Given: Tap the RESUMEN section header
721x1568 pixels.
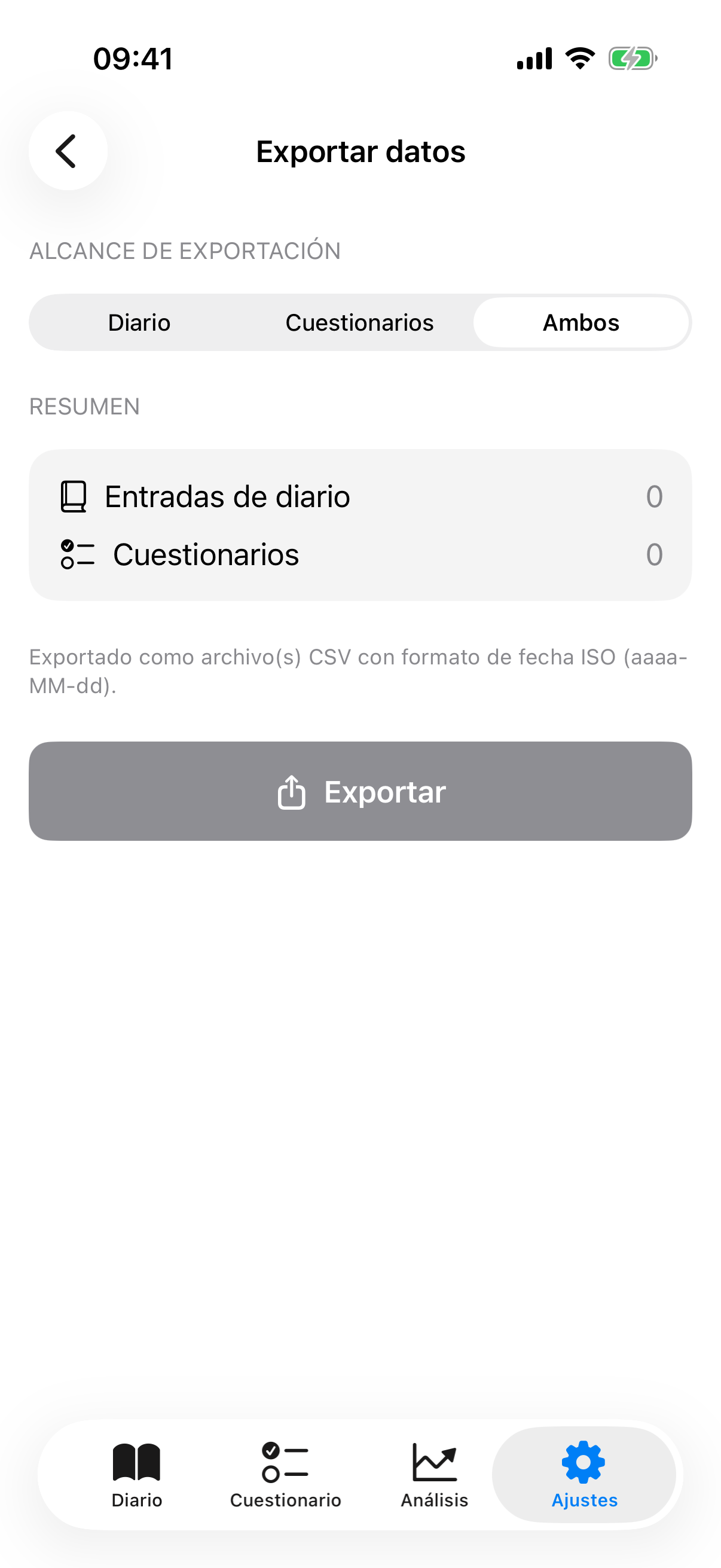Looking at the screenshot, I should point(84,406).
